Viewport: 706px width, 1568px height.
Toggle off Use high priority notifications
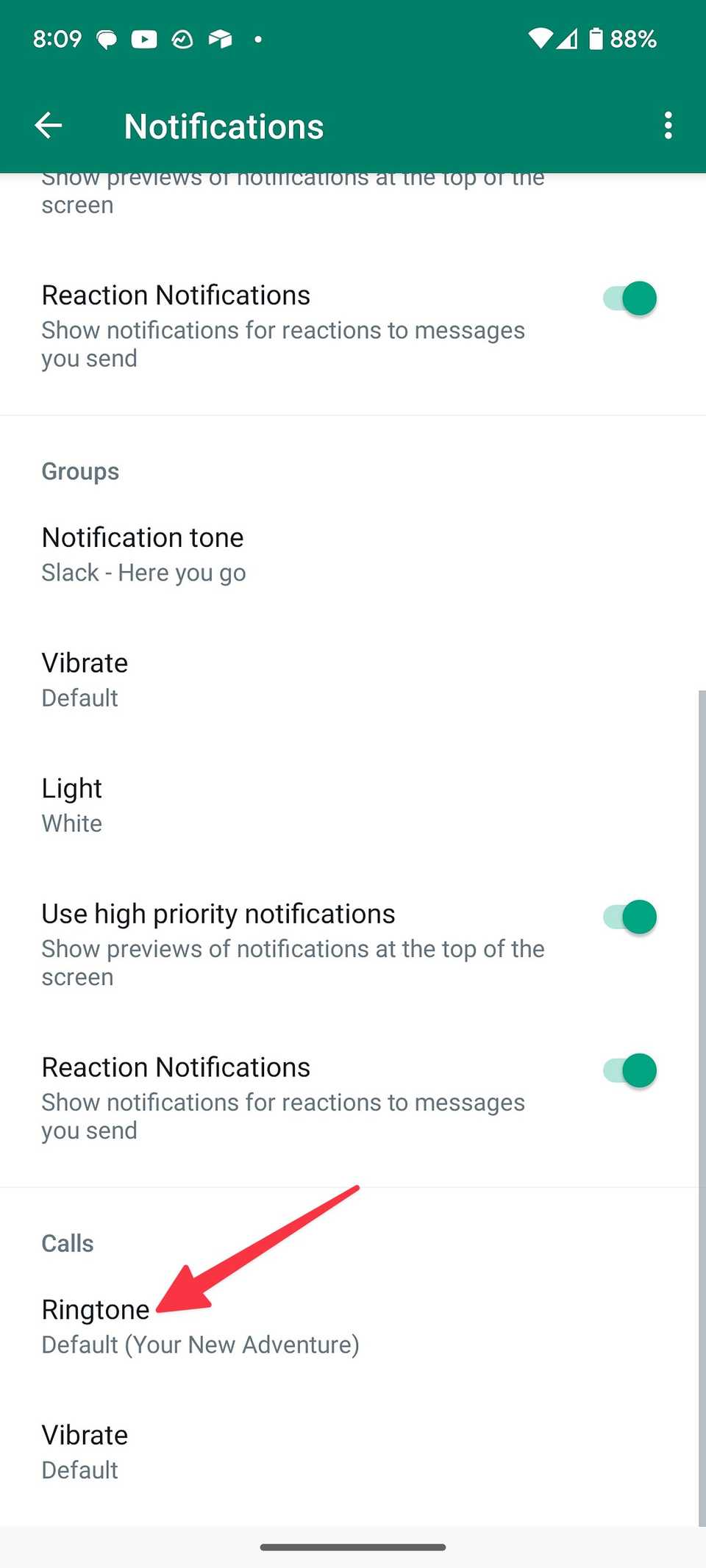pos(628,917)
